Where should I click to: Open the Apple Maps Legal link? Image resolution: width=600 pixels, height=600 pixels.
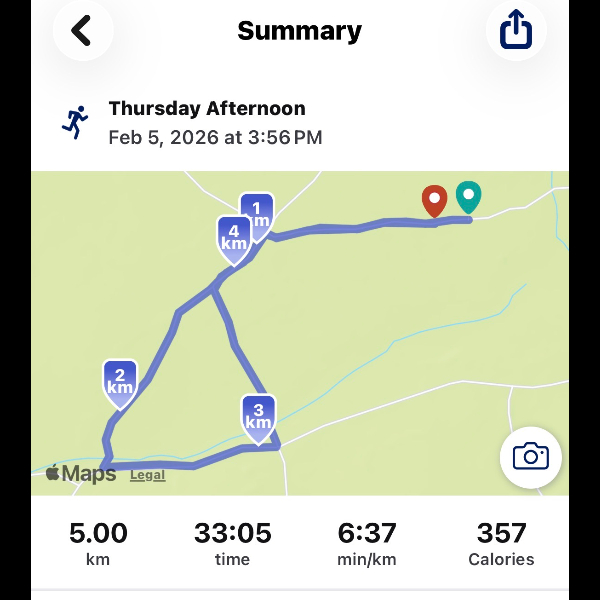tap(147, 475)
